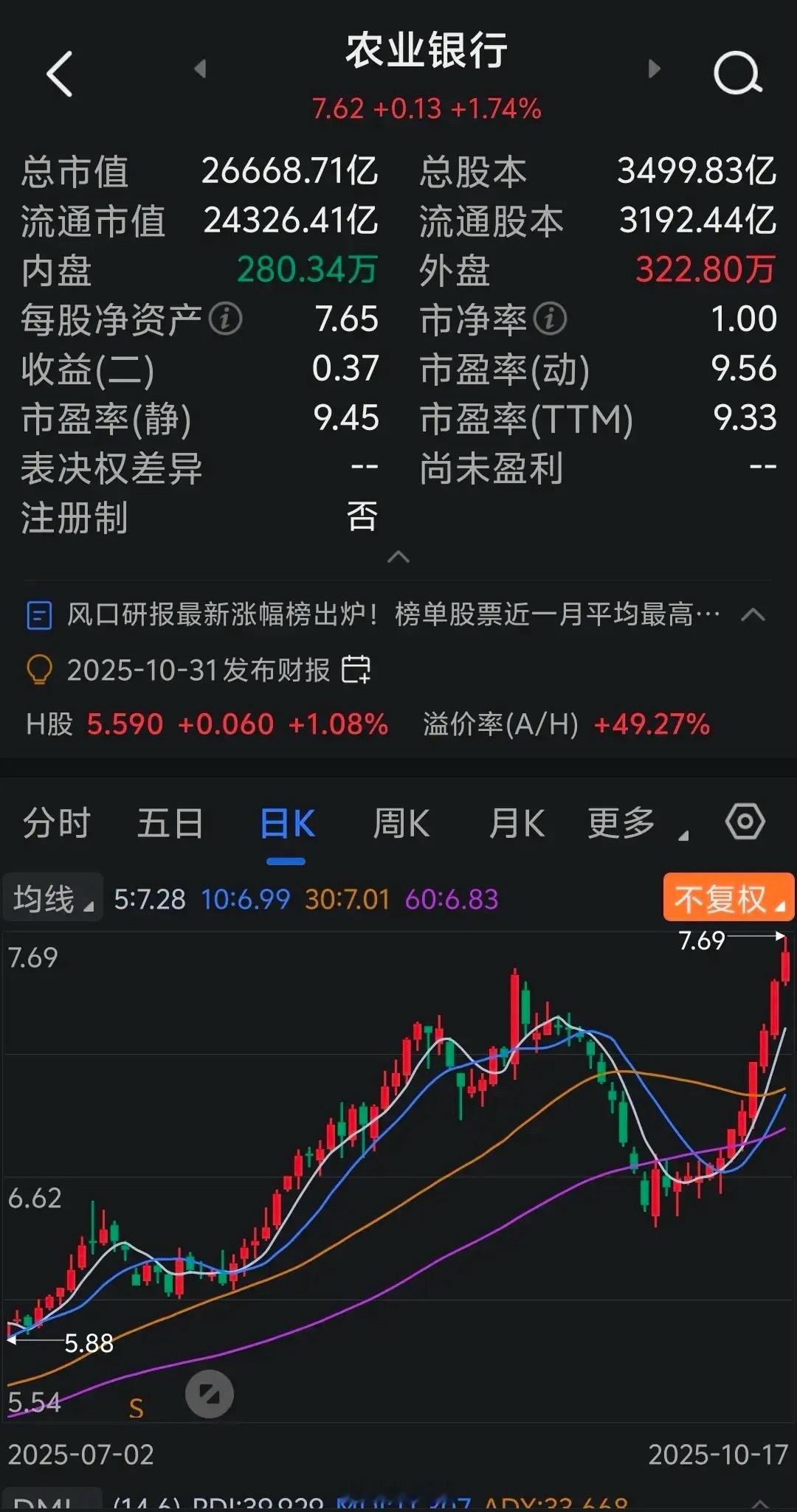
Task: Toggle the news ticker chevron
Action: 753,614
